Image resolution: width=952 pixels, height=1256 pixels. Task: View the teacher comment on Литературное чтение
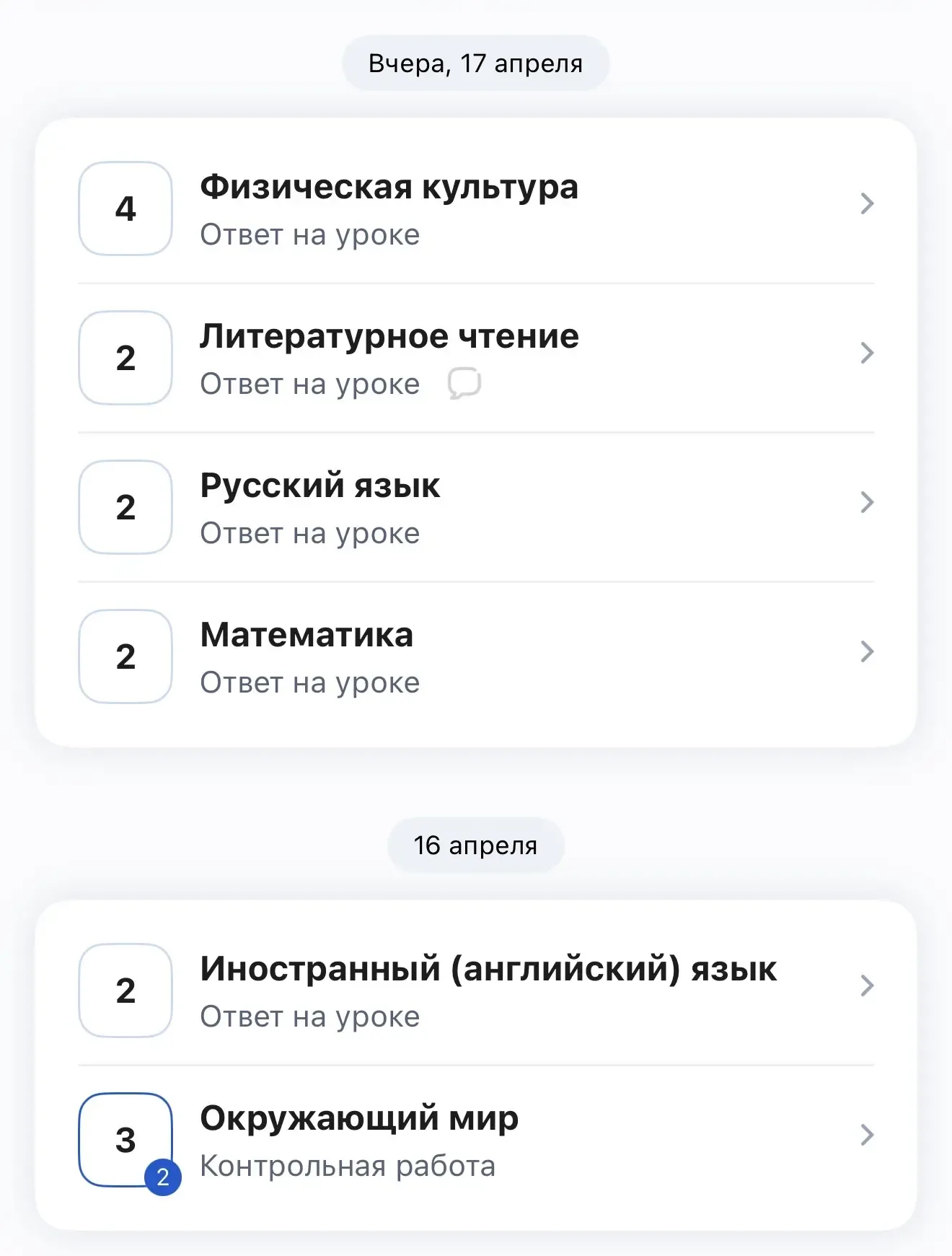[x=464, y=383]
